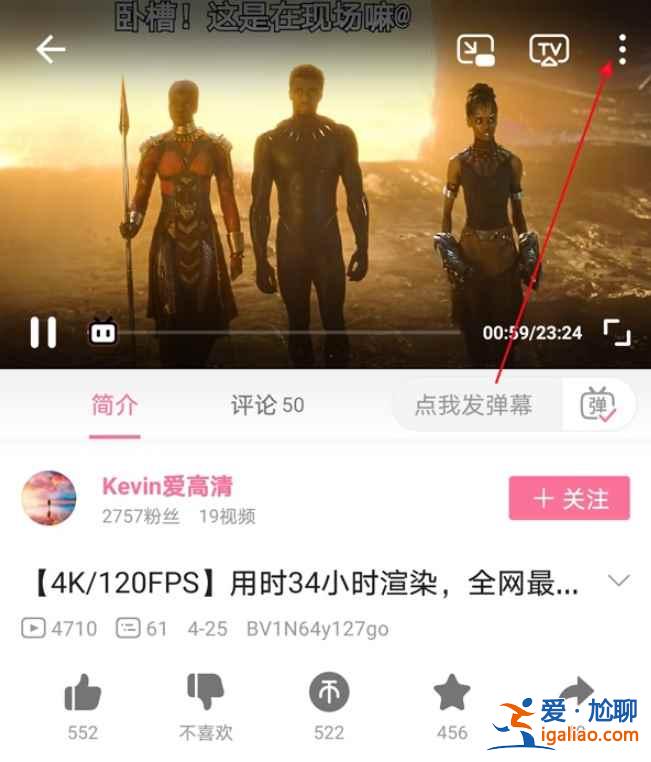Open the picture-in-picture mini player
Viewport: 651px width, 762px height.
476,49
